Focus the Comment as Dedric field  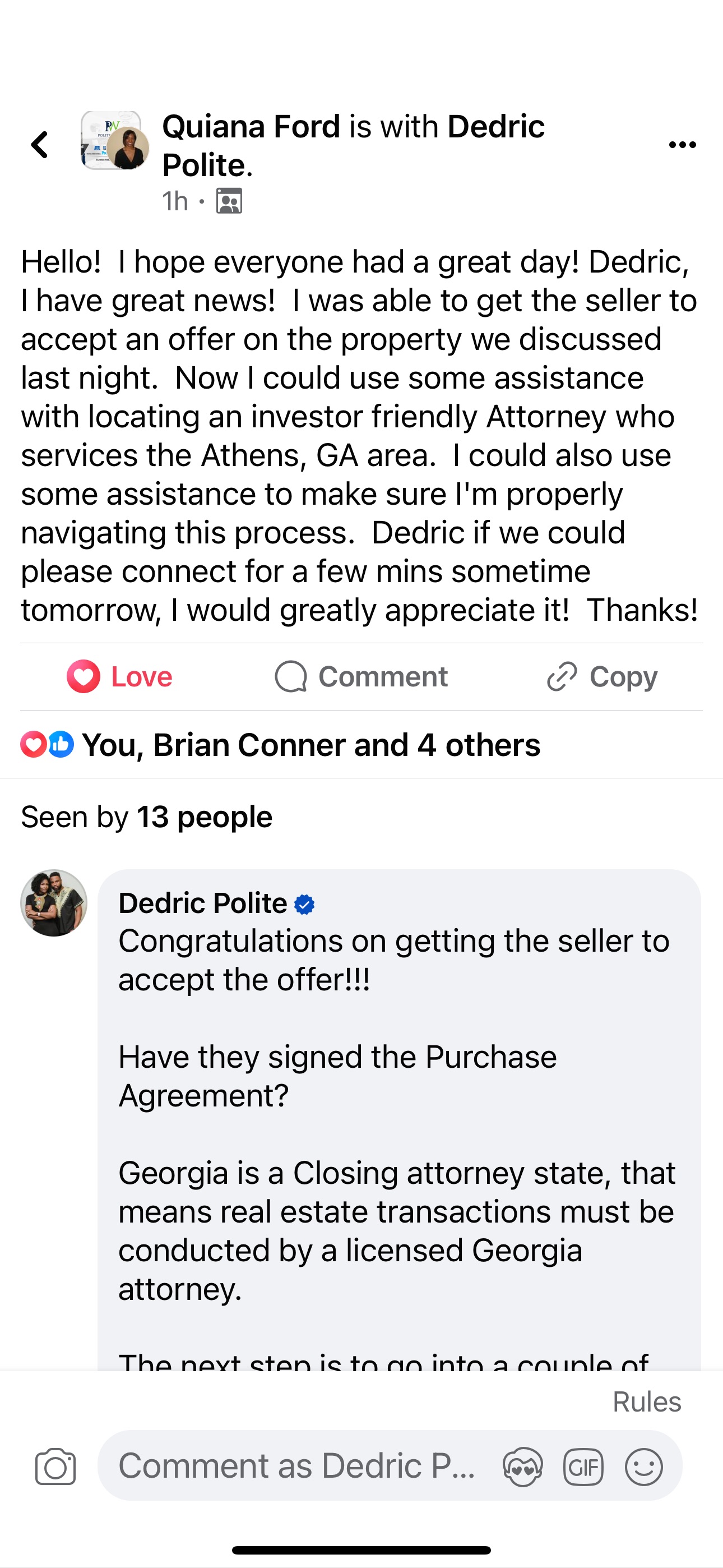click(298, 1466)
